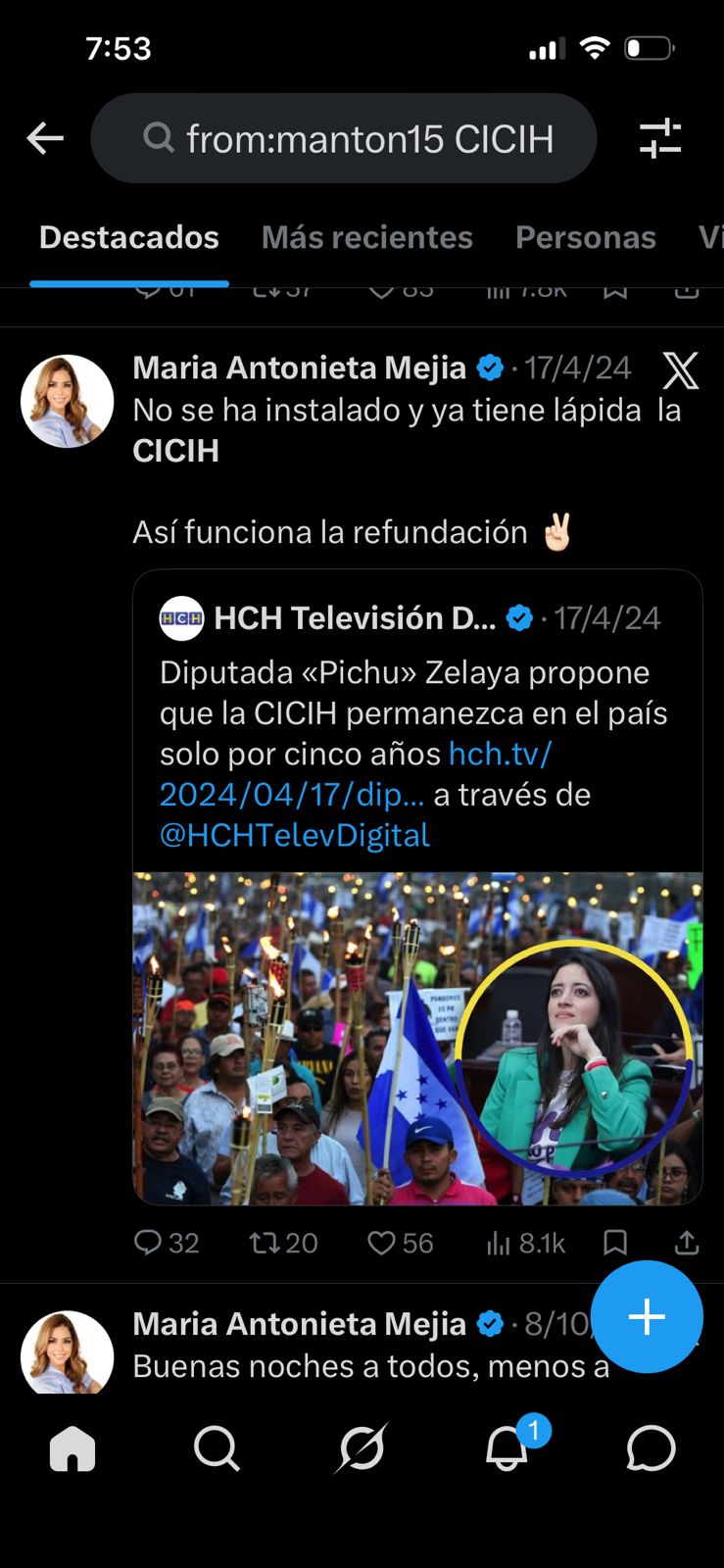Share the CICIH lápida post
Image resolution: width=724 pixels, height=1568 pixels.
(687, 1244)
